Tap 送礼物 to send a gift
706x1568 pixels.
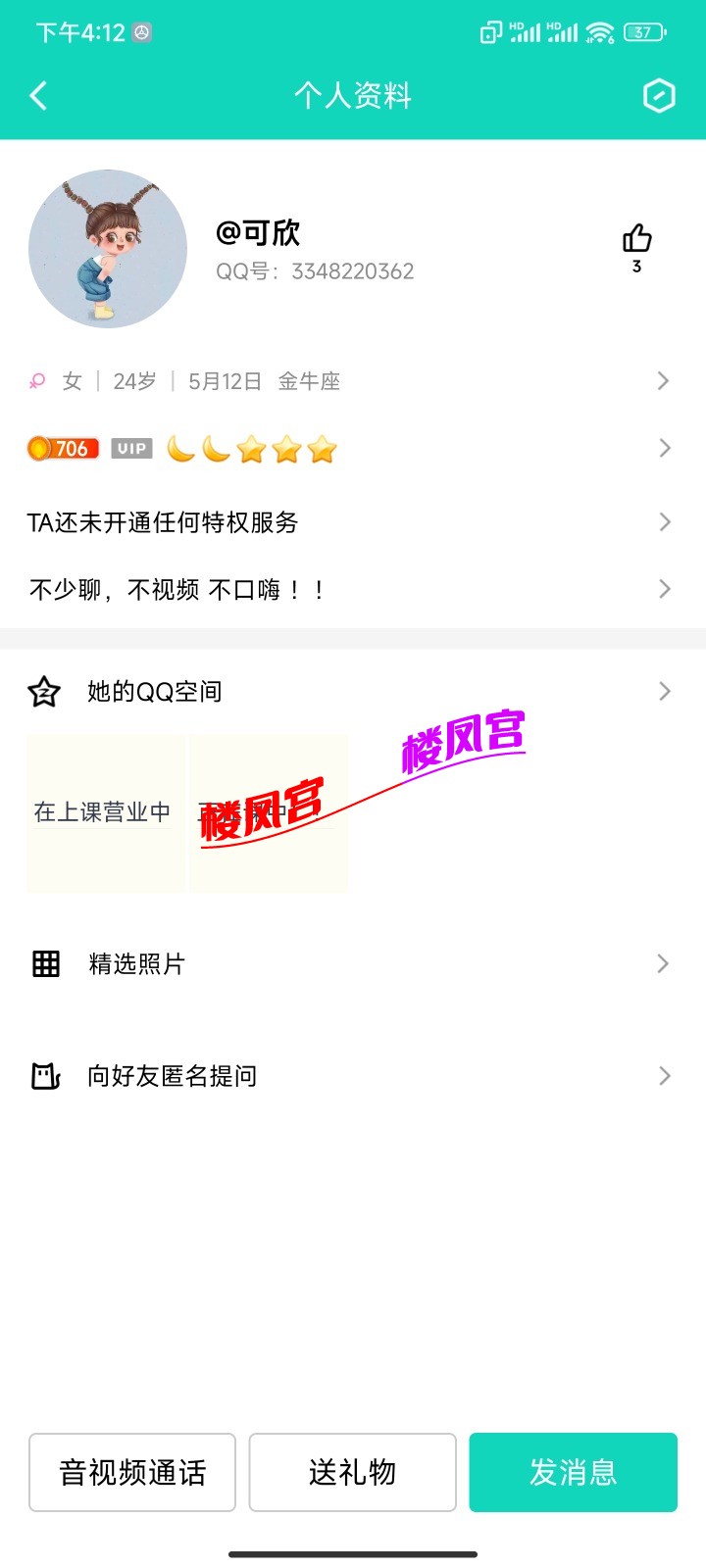[x=352, y=1472]
